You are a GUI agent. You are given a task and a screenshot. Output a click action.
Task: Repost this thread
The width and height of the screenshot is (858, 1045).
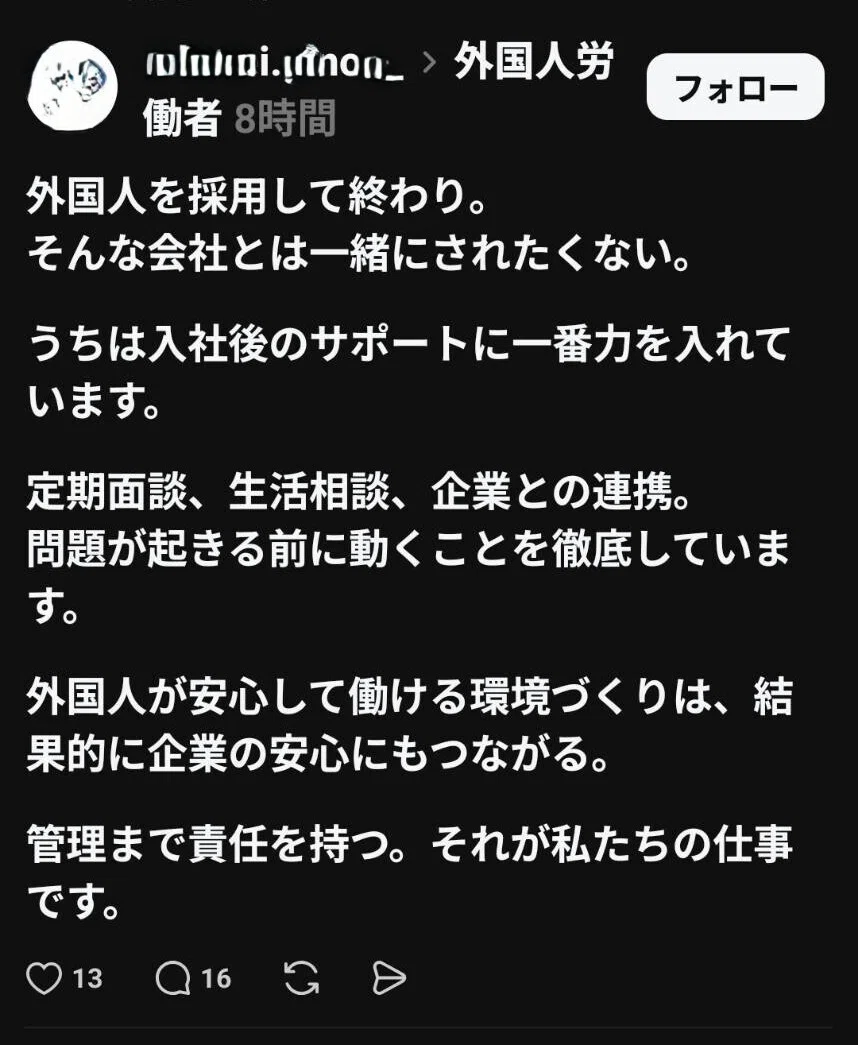tap(301, 978)
